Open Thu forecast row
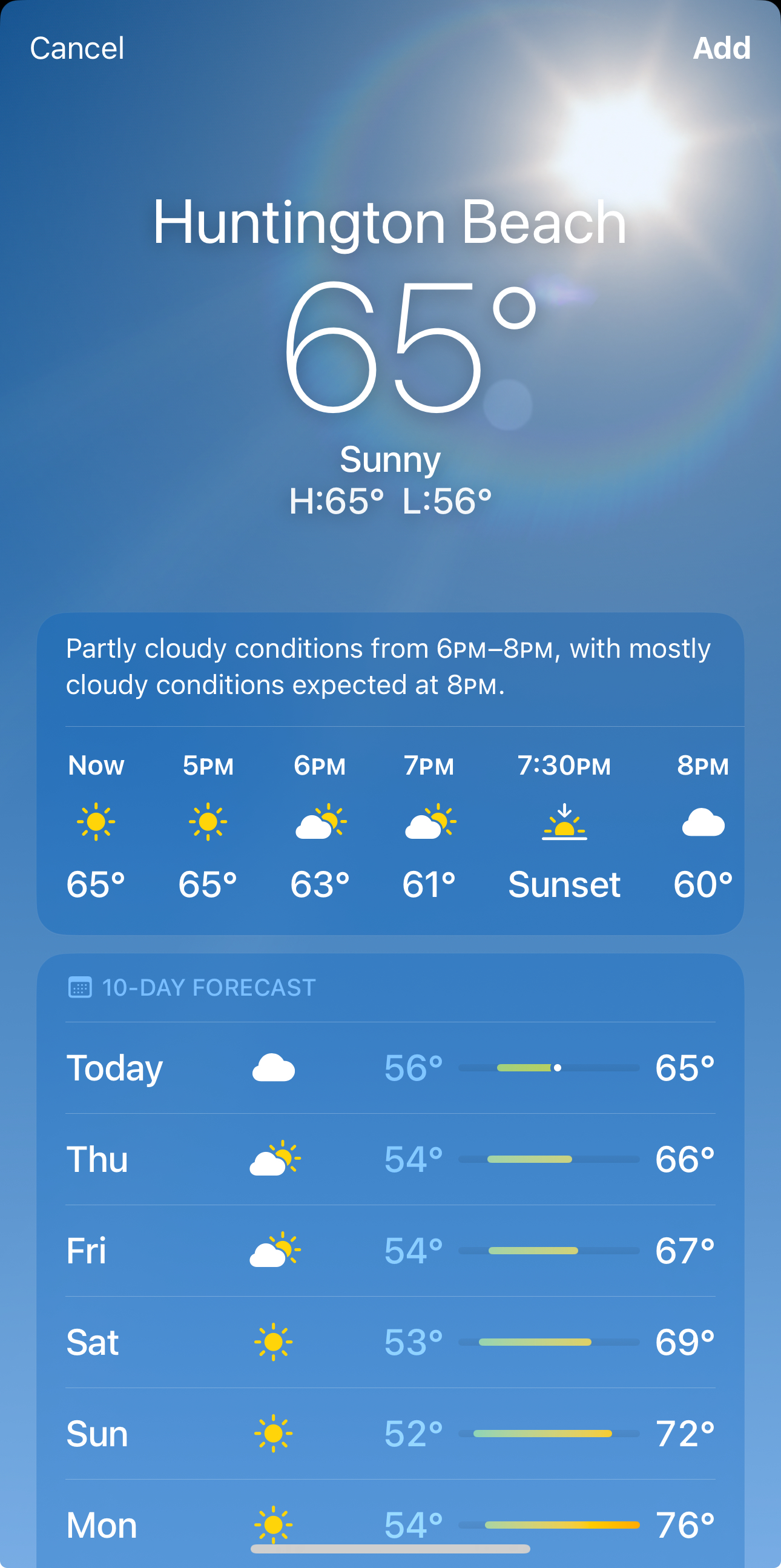The image size is (781, 1568). pos(390,1159)
